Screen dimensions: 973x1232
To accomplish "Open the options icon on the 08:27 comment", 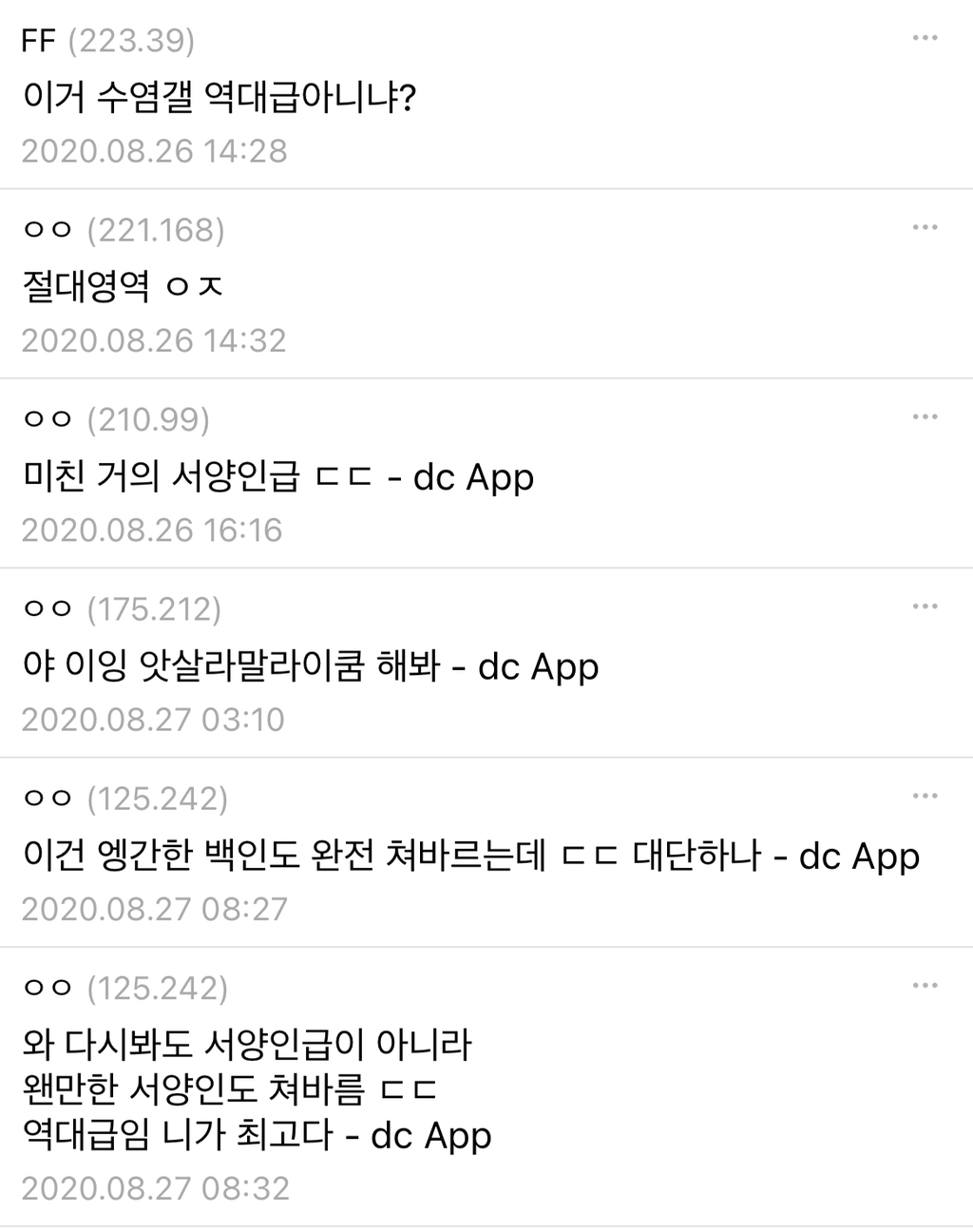I will tap(923, 797).
